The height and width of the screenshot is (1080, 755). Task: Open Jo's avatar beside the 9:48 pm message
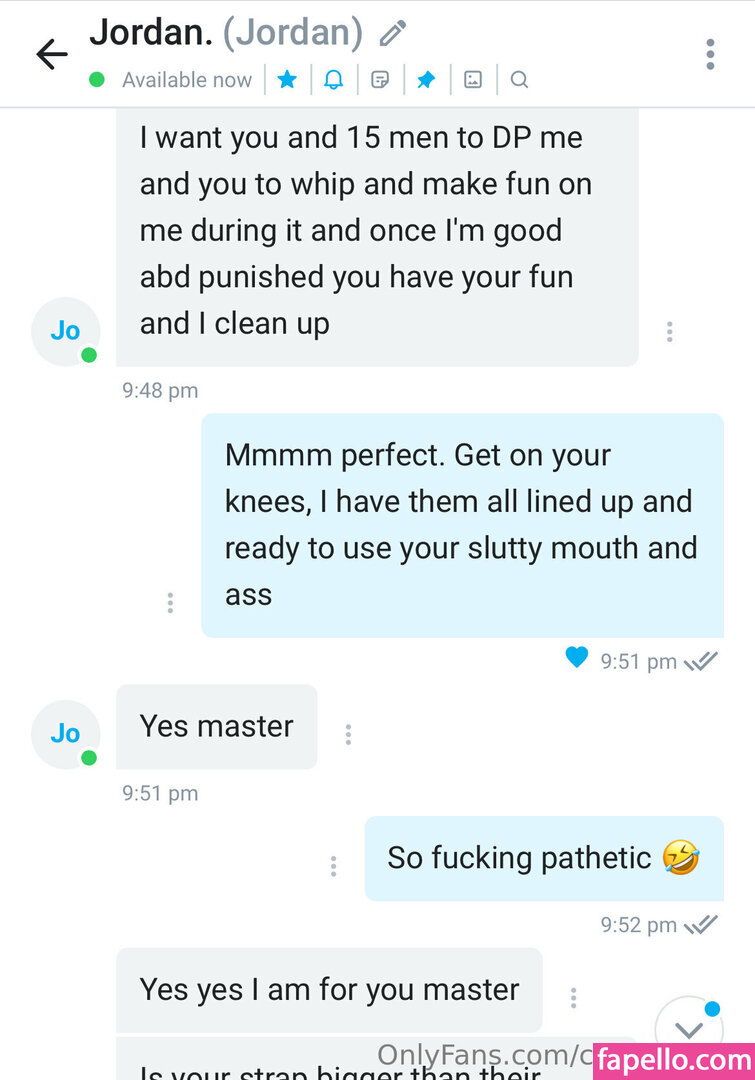click(65, 331)
